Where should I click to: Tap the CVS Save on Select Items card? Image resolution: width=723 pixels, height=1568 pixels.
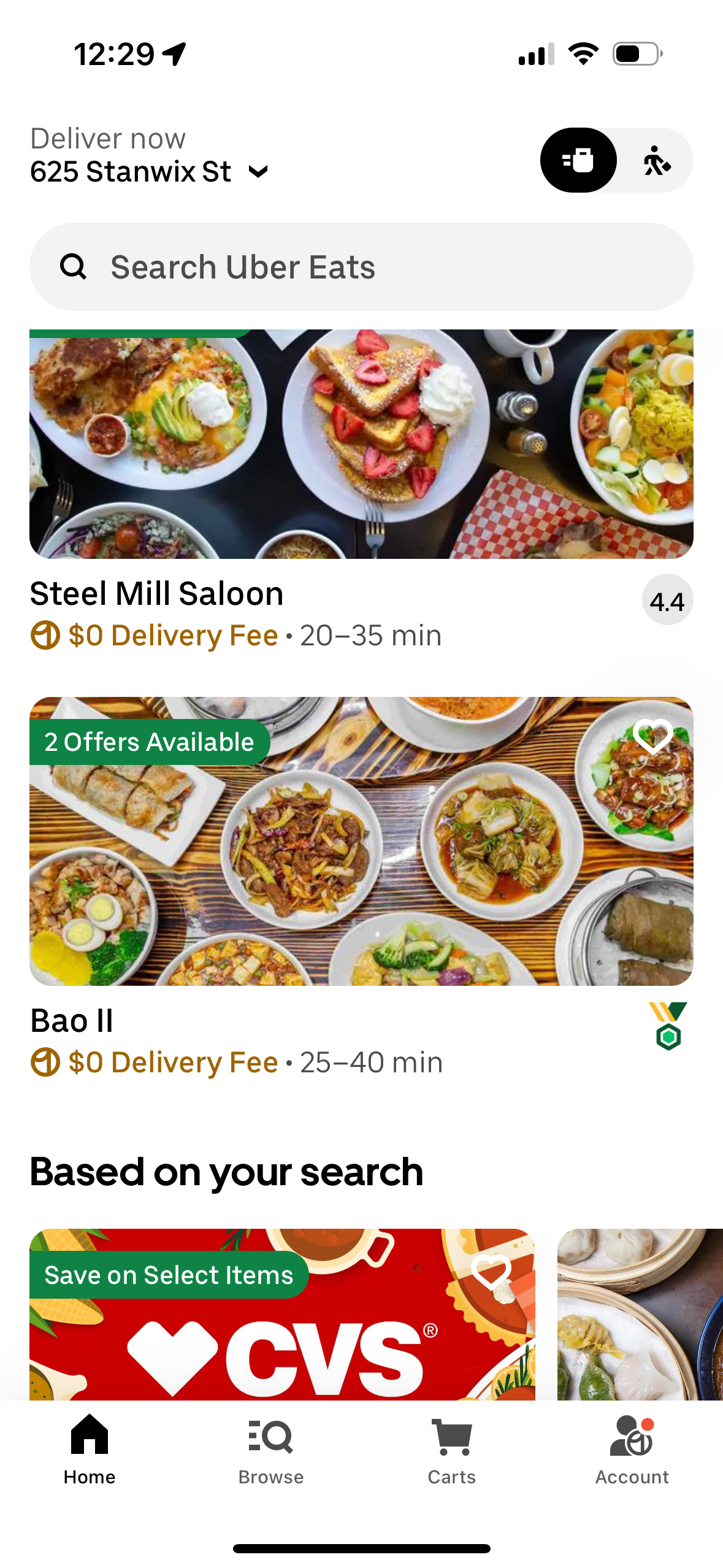point(281,1313)
